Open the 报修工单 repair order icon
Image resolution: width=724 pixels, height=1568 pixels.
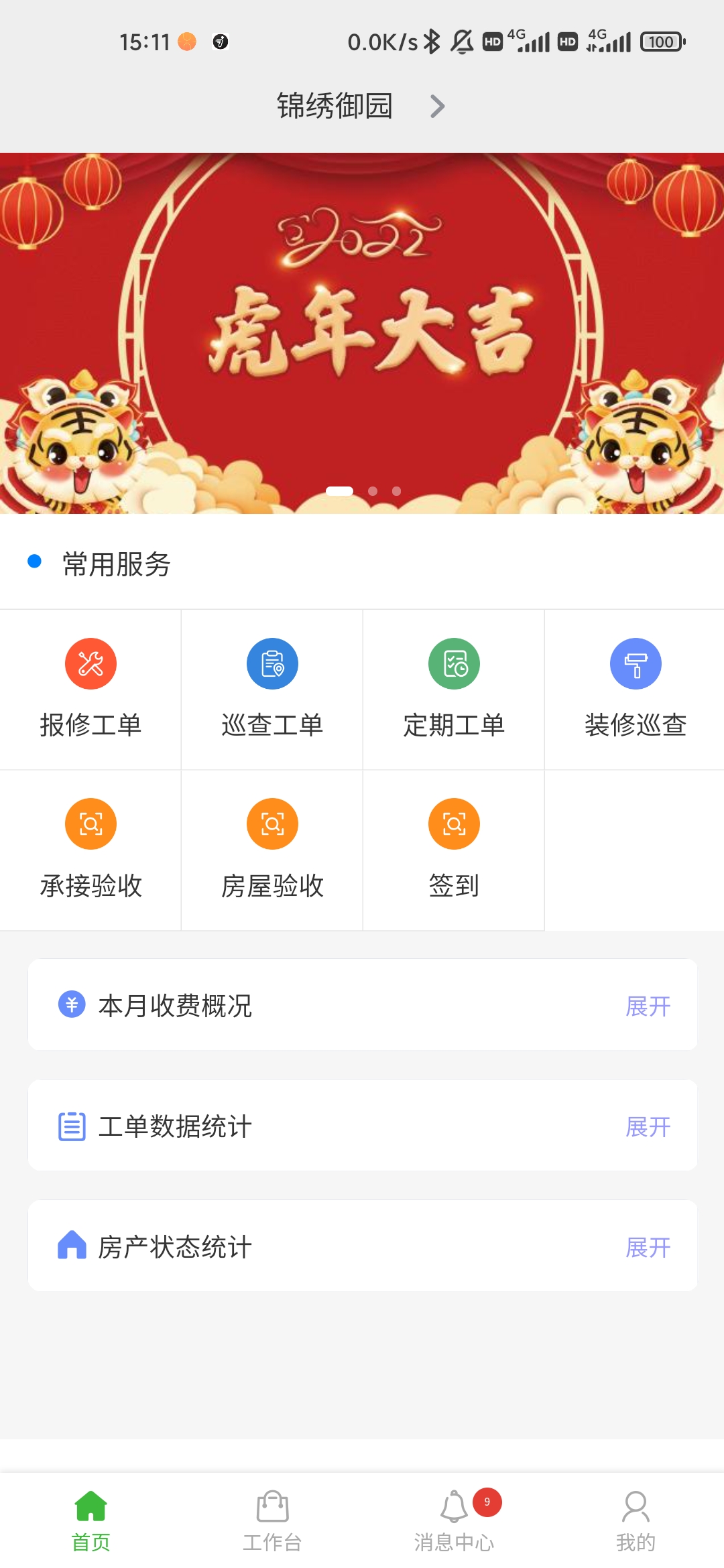click(90, 663)
